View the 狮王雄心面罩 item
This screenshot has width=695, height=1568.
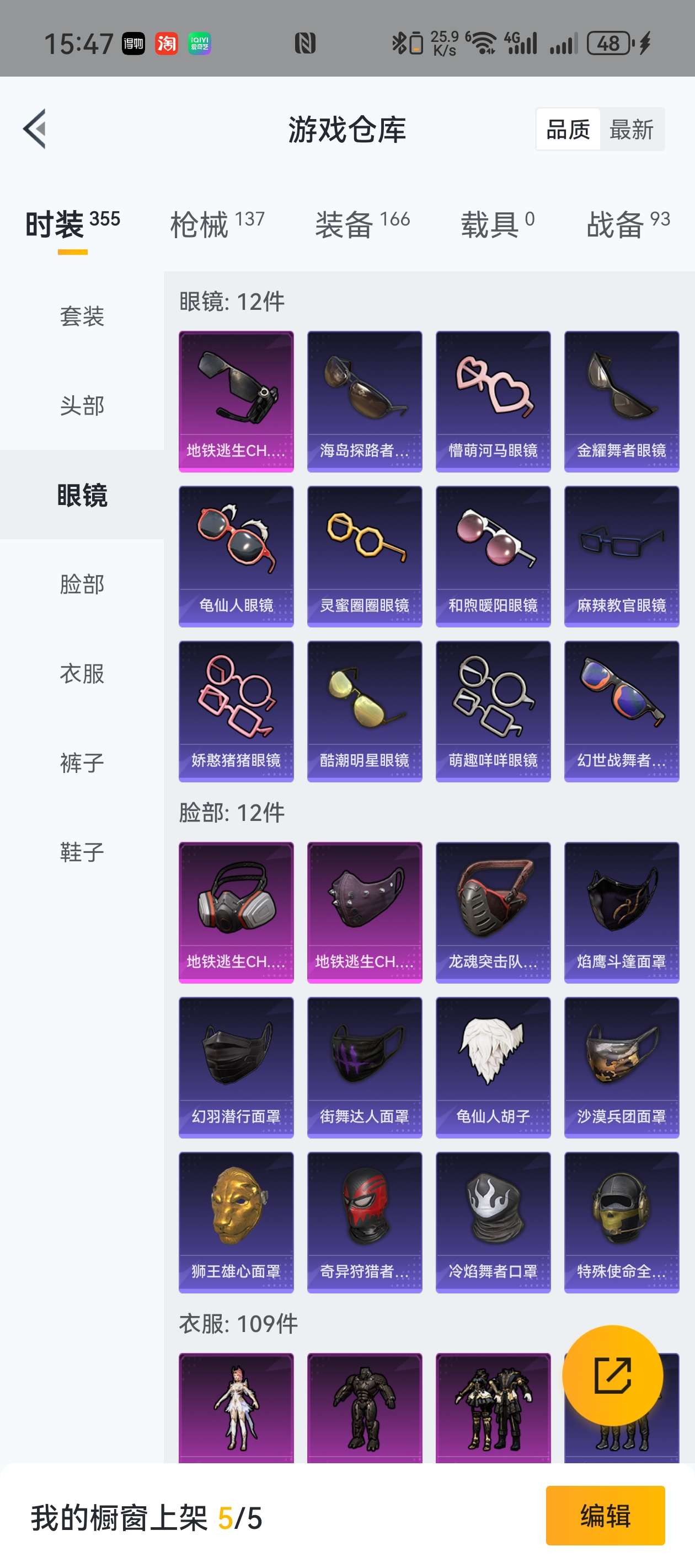(x=236, y=1222)
